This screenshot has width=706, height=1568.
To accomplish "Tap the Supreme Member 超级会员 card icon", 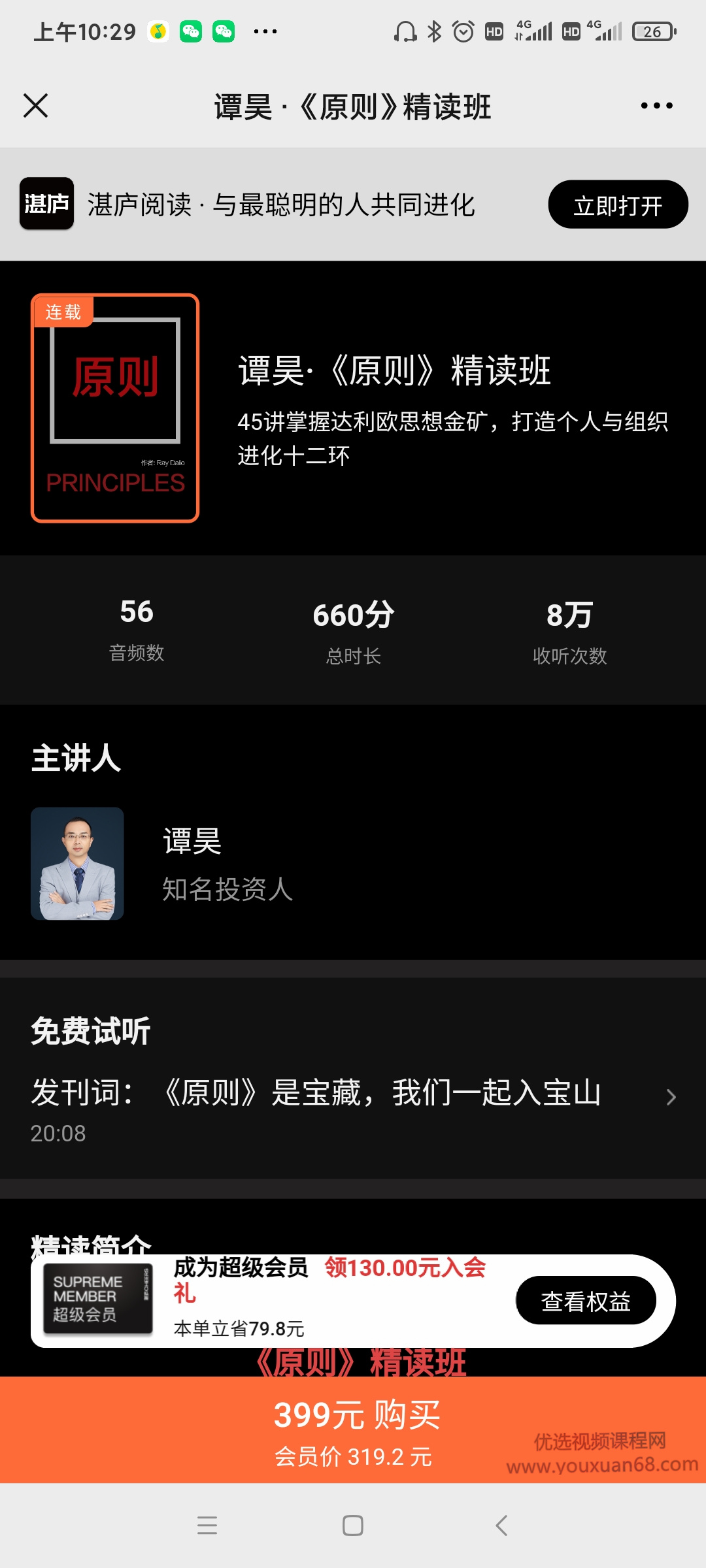I will coord(99,1300).
